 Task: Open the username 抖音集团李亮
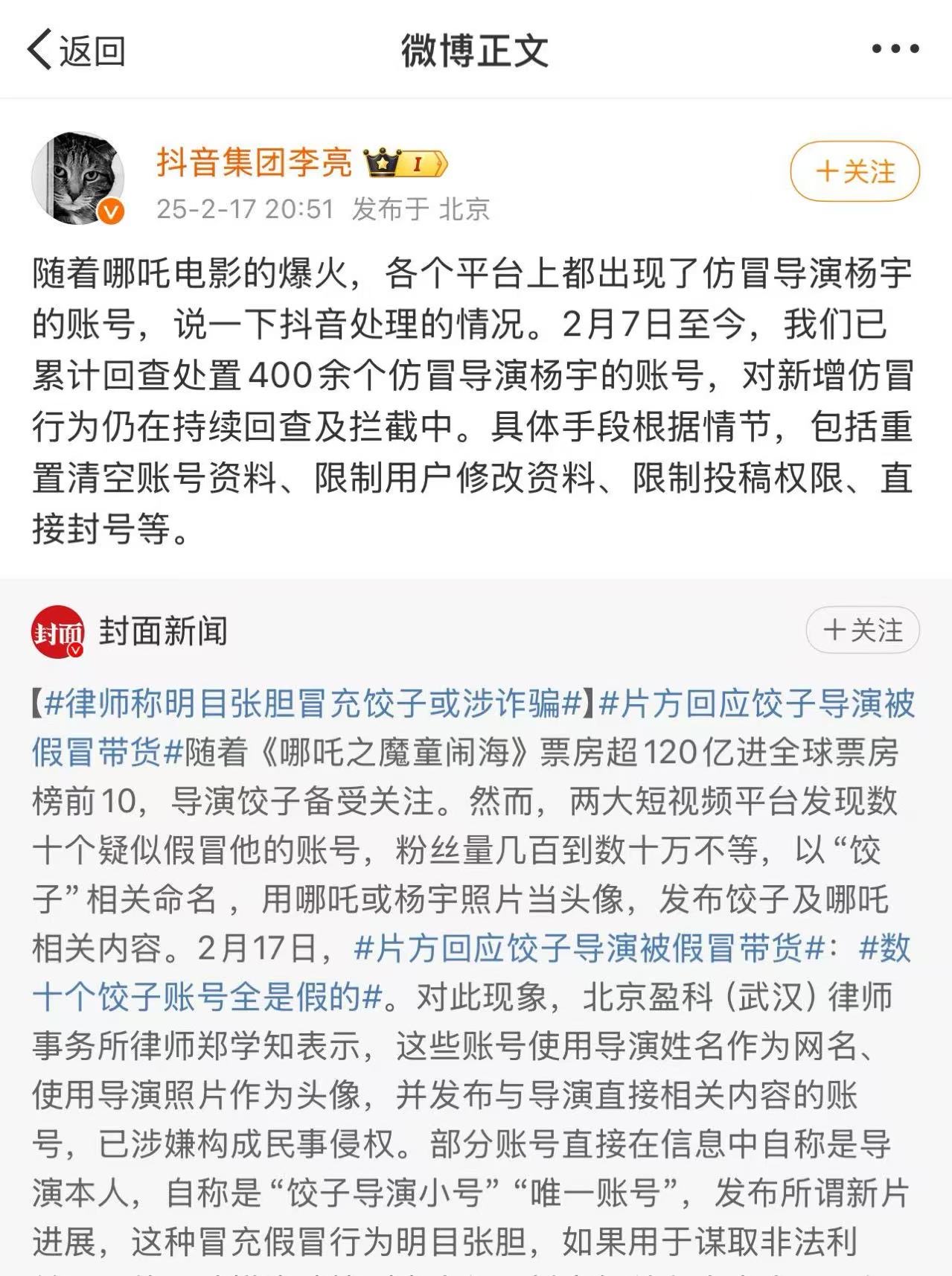click(x=254, y=162)
